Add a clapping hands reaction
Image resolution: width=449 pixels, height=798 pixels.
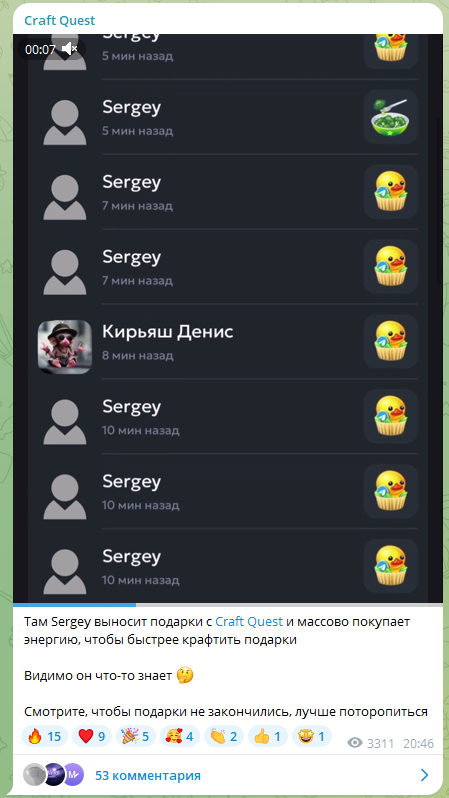tap(224, 736)
